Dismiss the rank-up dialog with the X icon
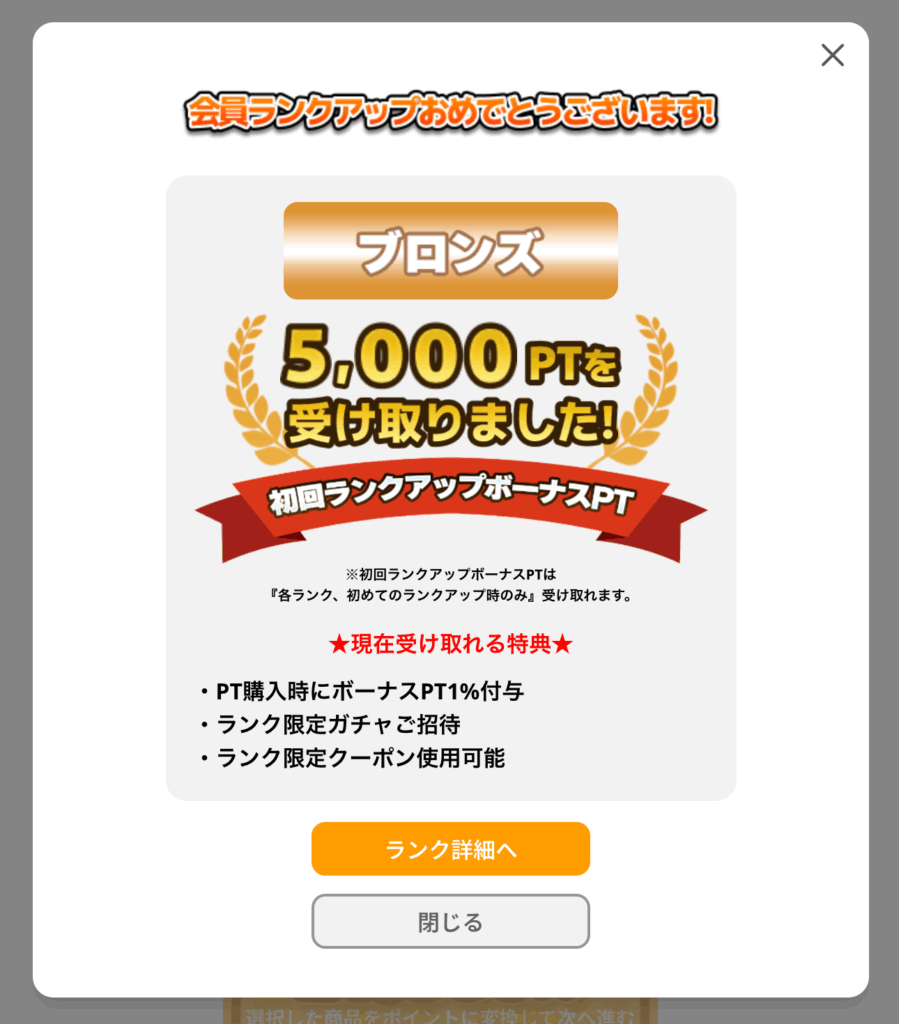This screenshot has width=899, height=1024. point(832,55)
